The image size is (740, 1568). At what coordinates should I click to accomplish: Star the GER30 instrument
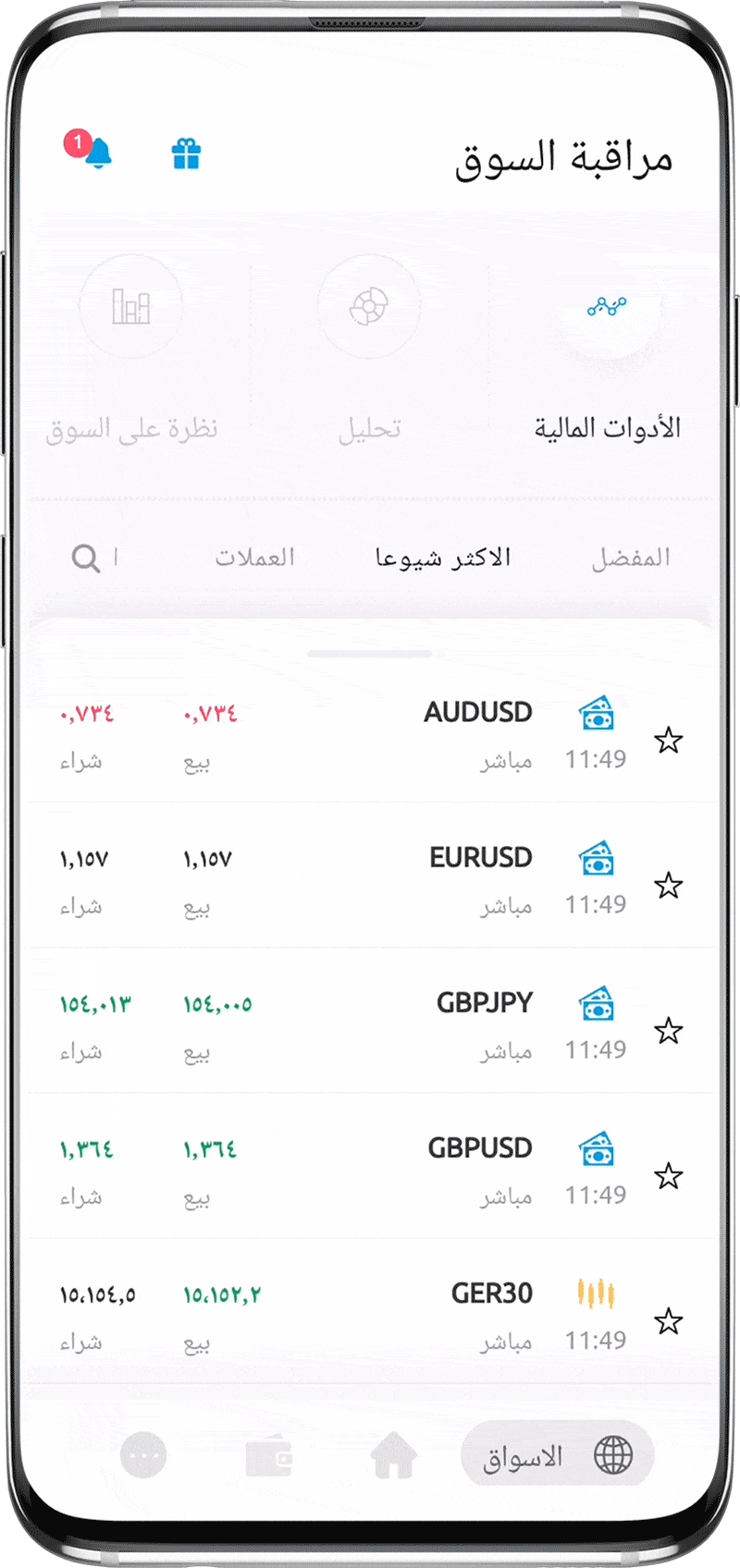(668, 1321)
